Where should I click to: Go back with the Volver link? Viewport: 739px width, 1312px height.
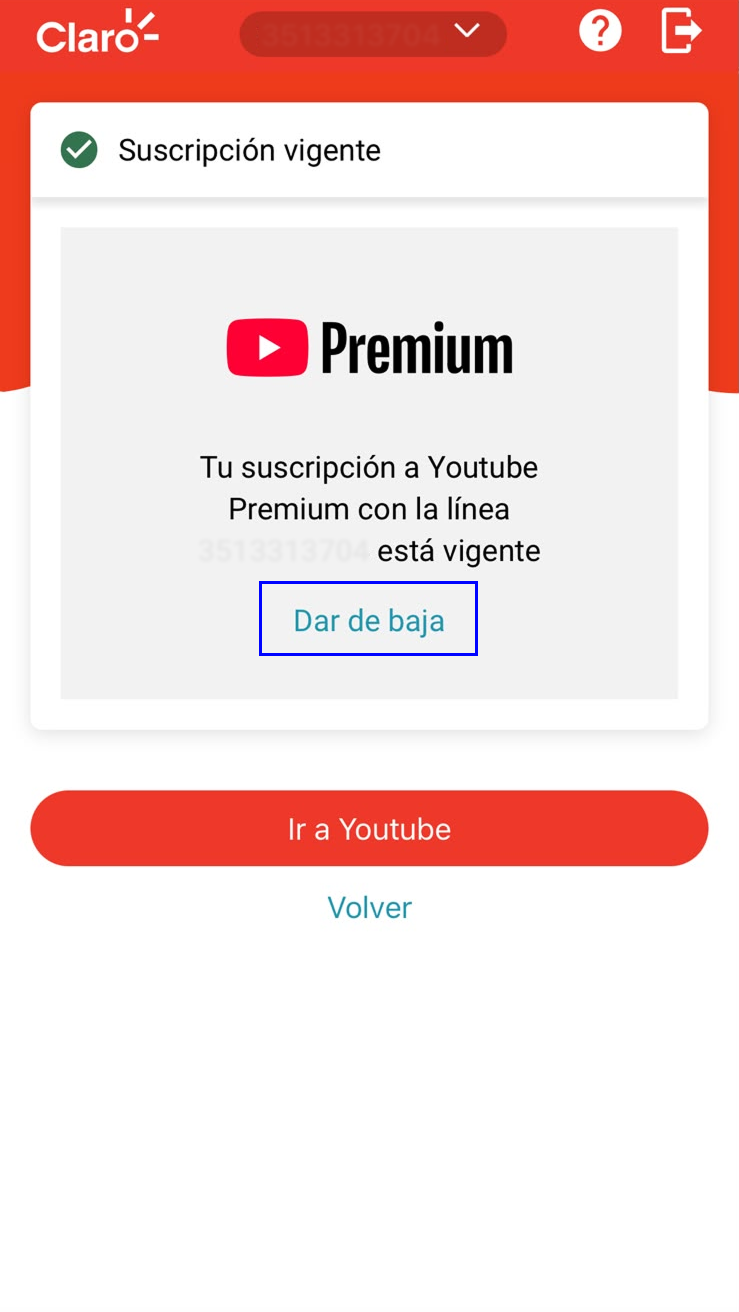[369, 908]
